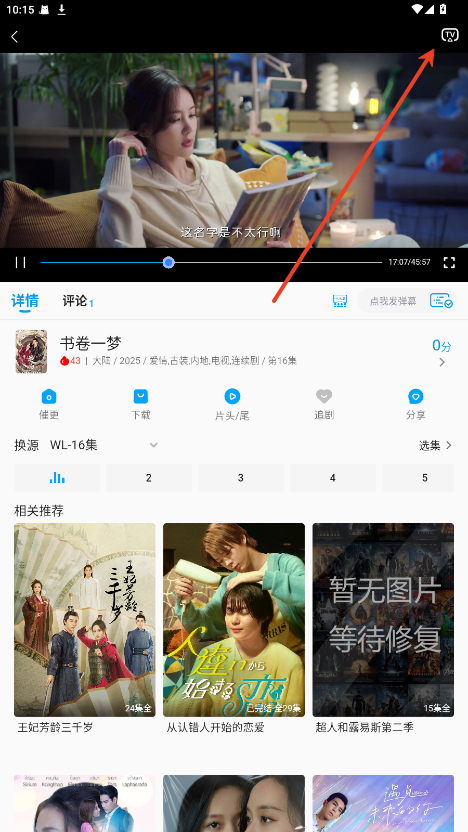This screenshot has height=832, width=468.
Task: Open 片头/尾 skip settings
Action: (232, 404)
